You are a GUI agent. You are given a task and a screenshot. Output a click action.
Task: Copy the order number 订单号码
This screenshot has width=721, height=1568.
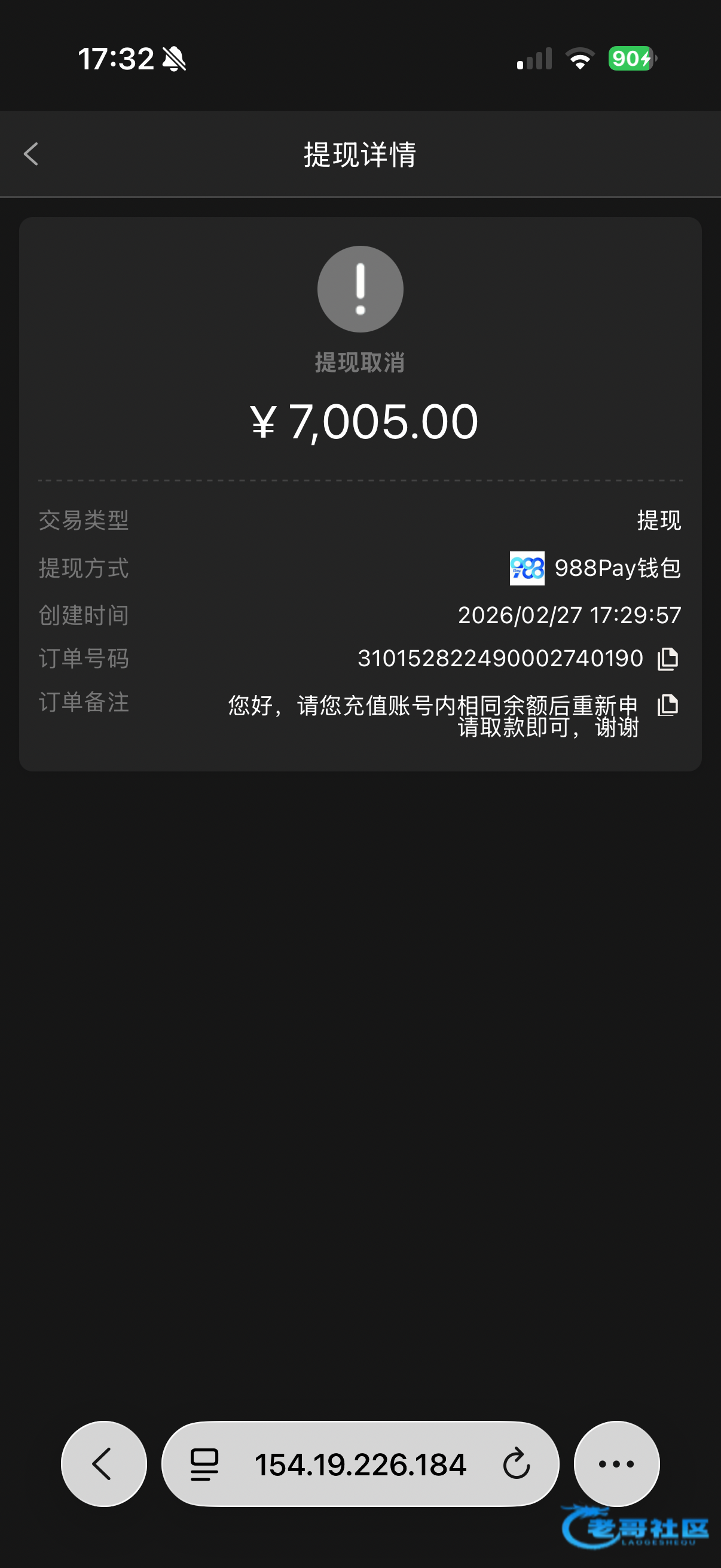[x=667, y=658]
